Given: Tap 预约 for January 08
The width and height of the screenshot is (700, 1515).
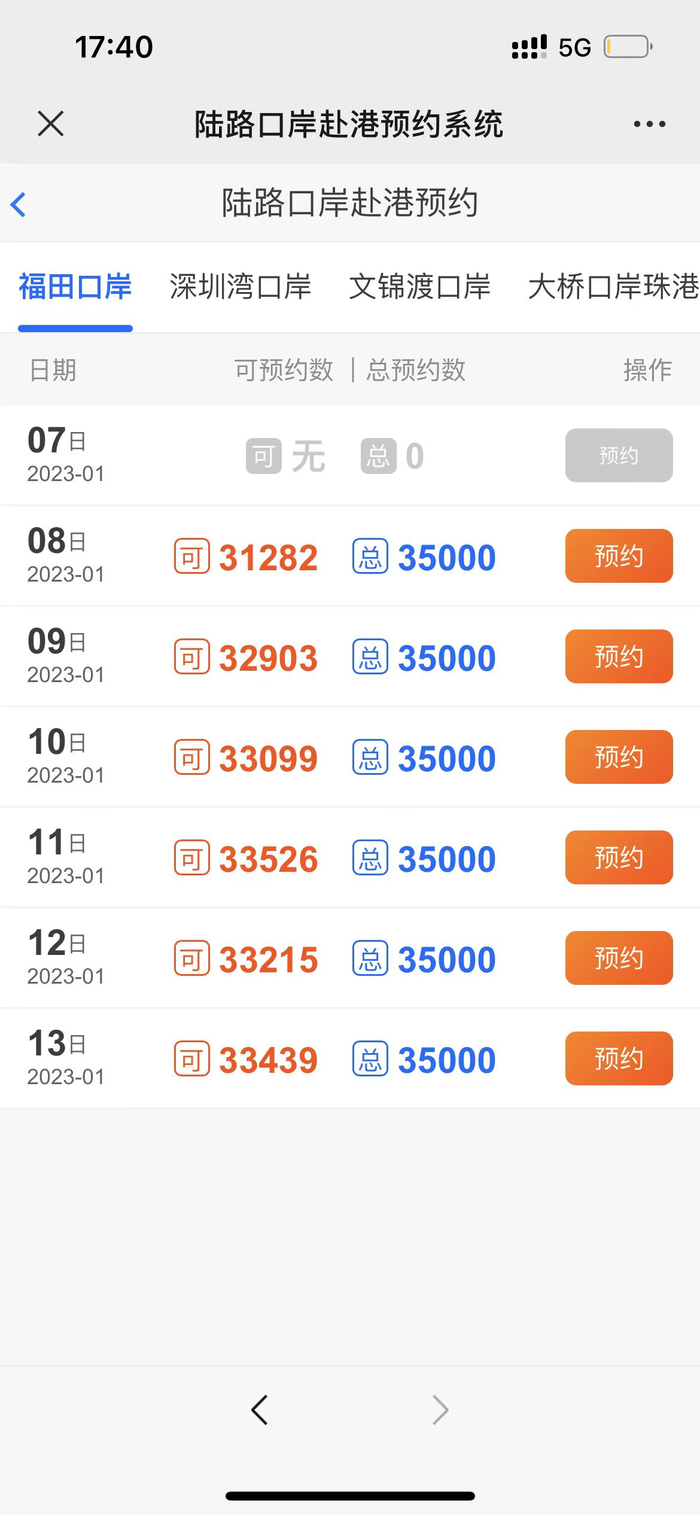Looking at the screenshot, I should pos(618,556).
